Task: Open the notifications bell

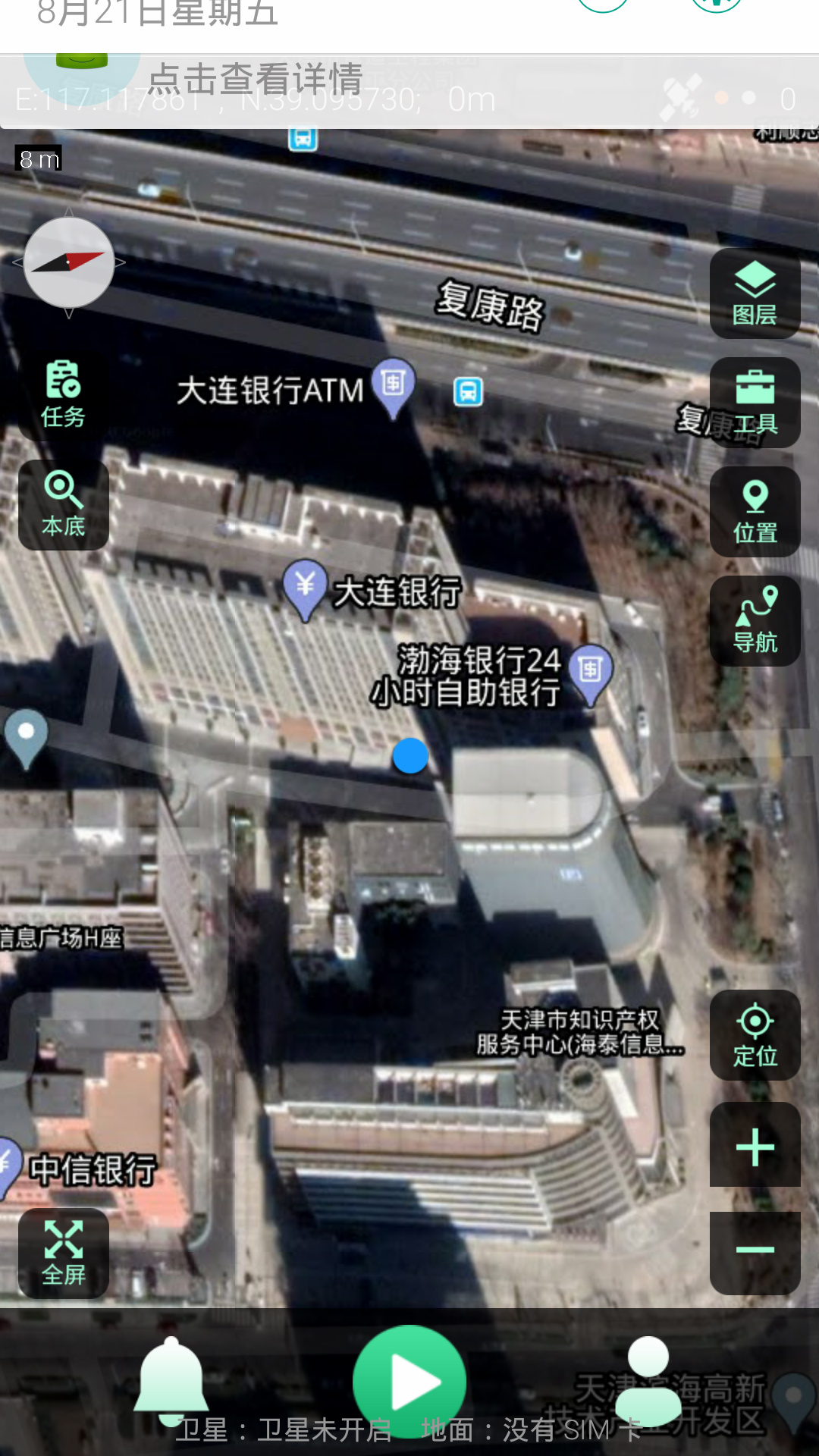Action: (171, 1380)
